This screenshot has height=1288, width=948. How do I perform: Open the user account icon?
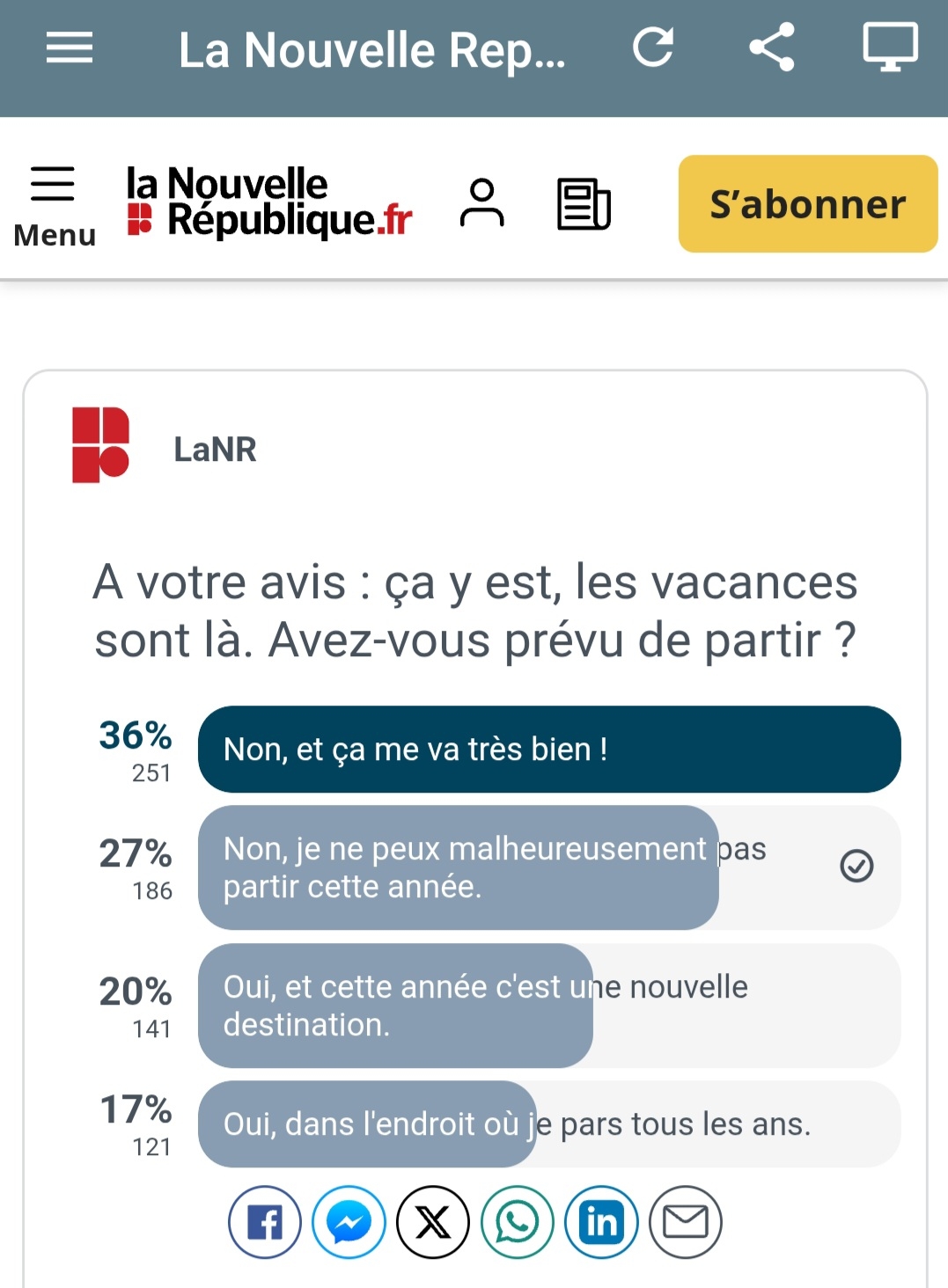tap(481, 203)
